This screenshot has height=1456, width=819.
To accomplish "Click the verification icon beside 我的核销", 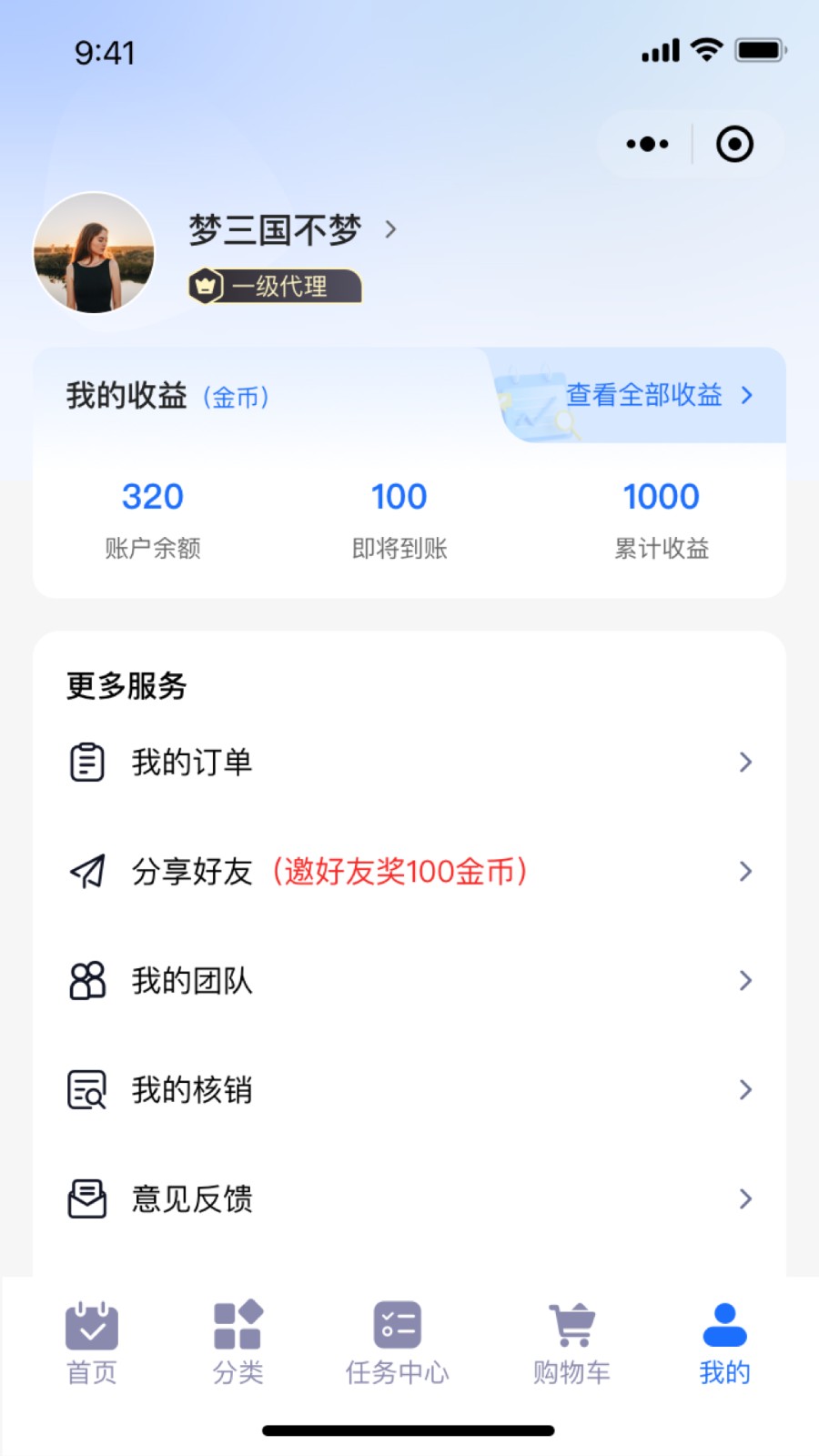I will coord(87,1090).
